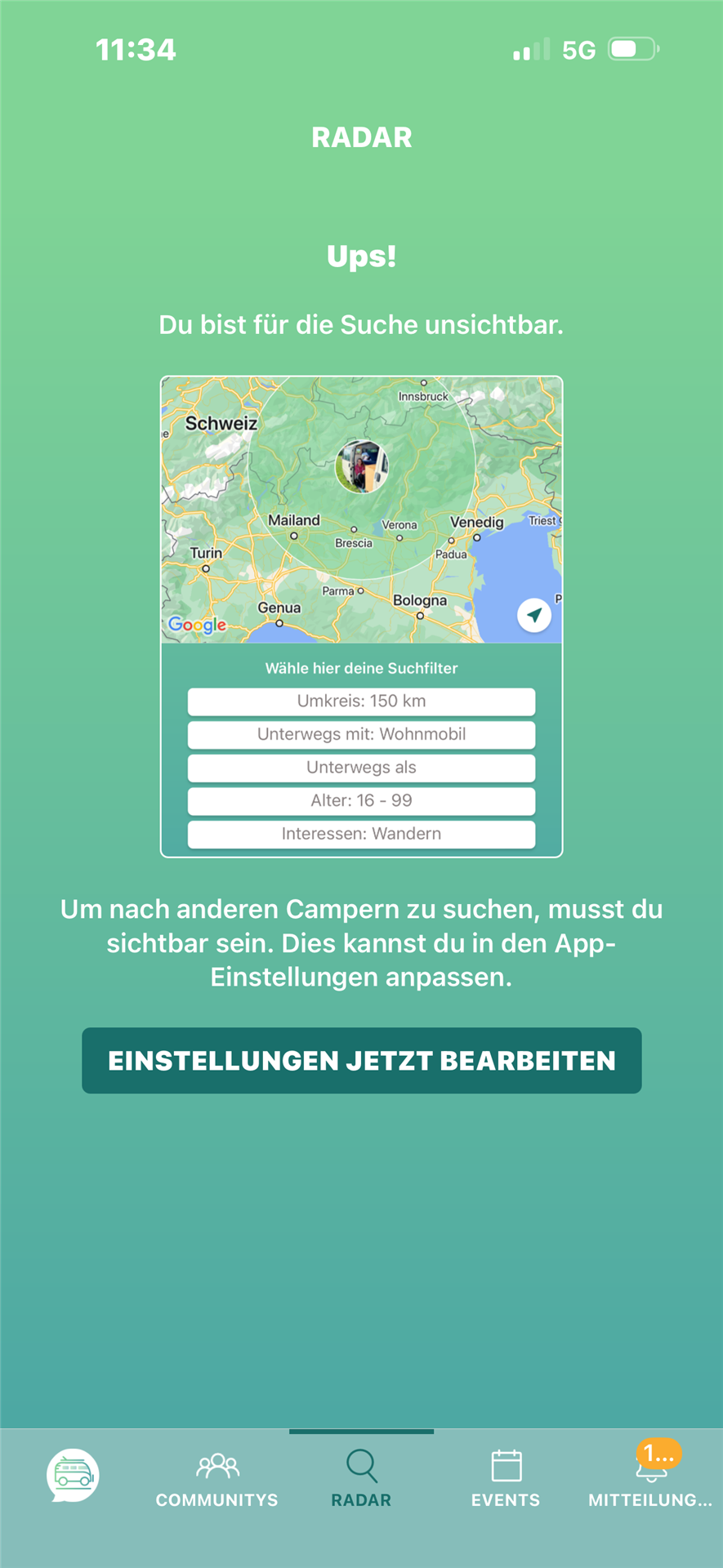
Task: Select the Radar tab
Action: tap(361, 1480)
